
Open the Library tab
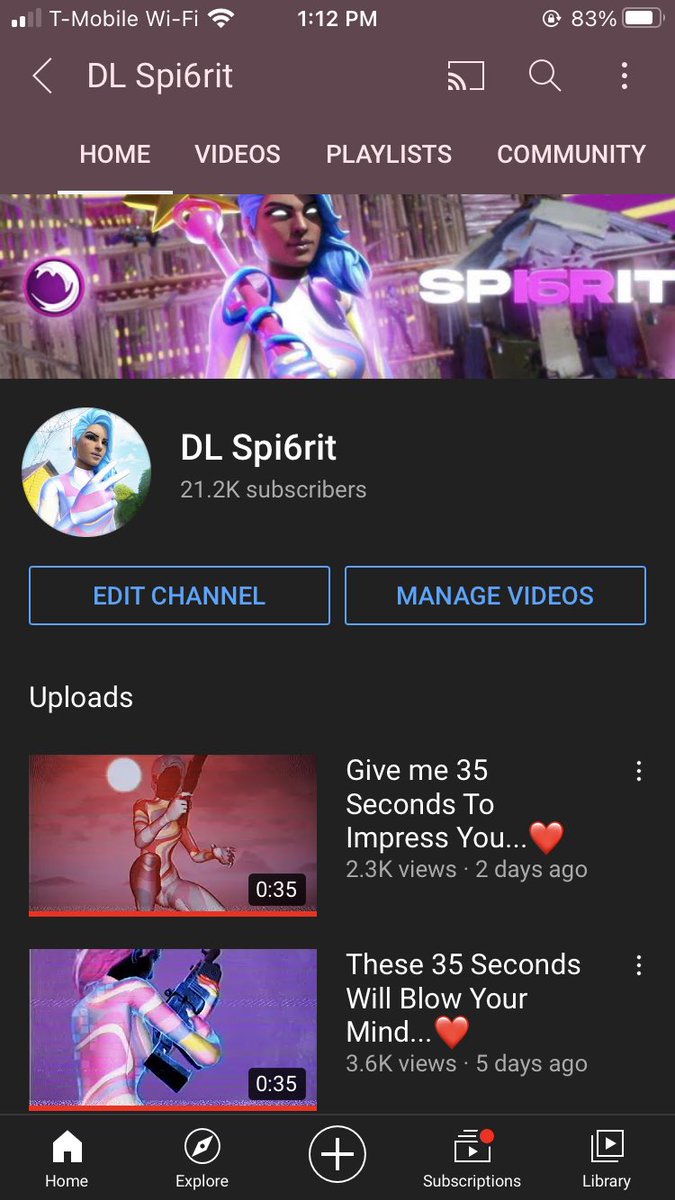(607, 1158)
